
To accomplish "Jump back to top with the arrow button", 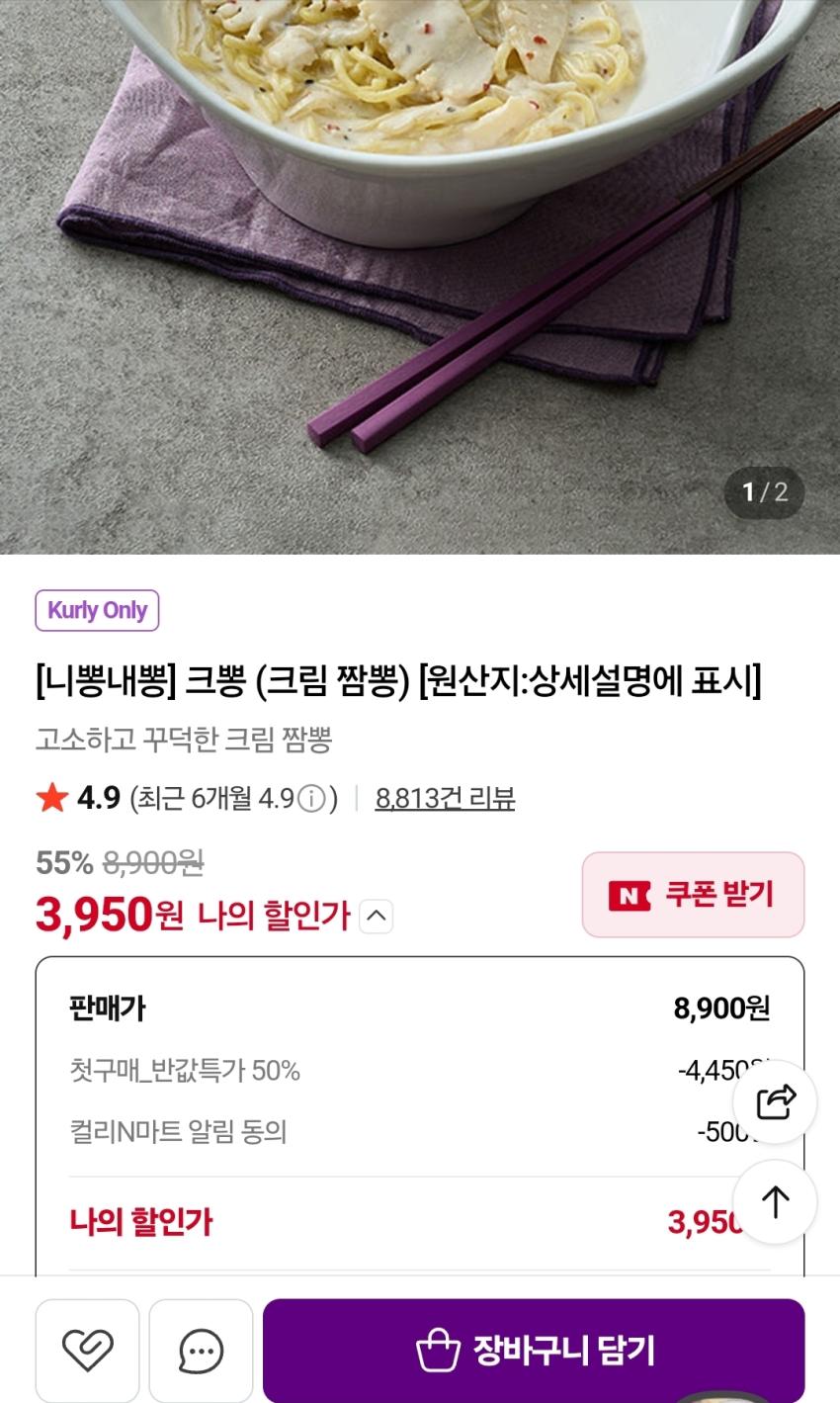I will pyautogui.click(x=775, y=1201).
